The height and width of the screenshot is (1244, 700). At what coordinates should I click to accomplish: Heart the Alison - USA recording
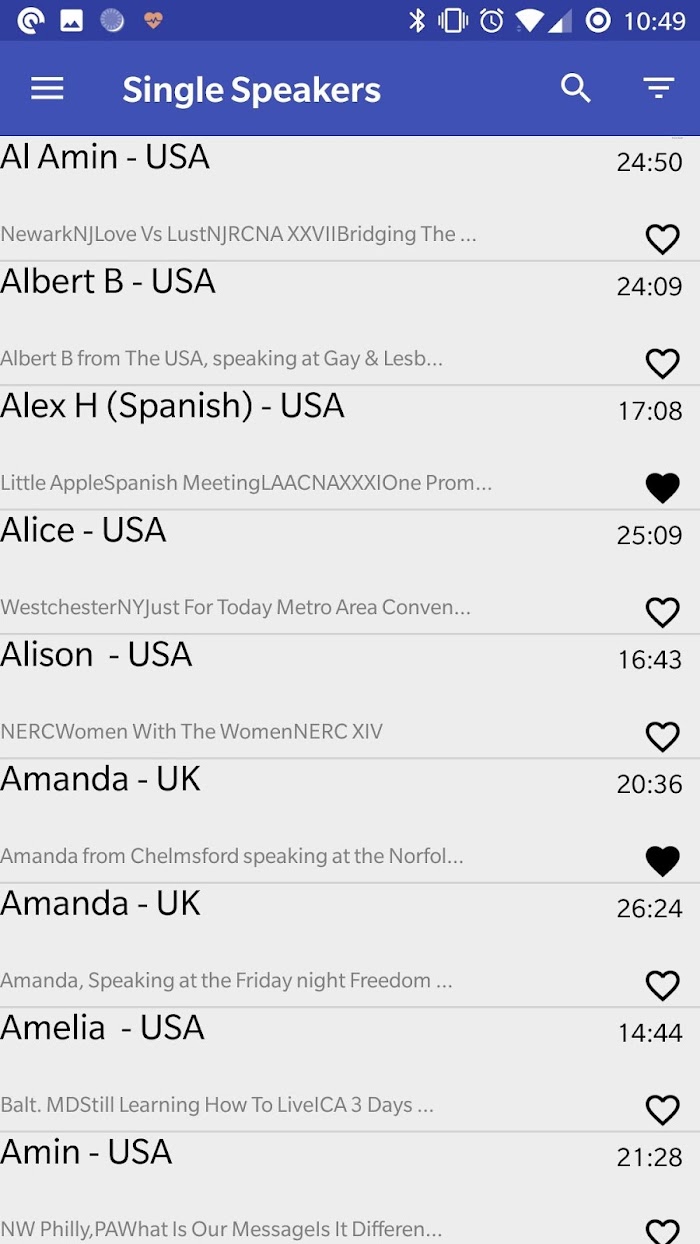(x=662, y=737)
